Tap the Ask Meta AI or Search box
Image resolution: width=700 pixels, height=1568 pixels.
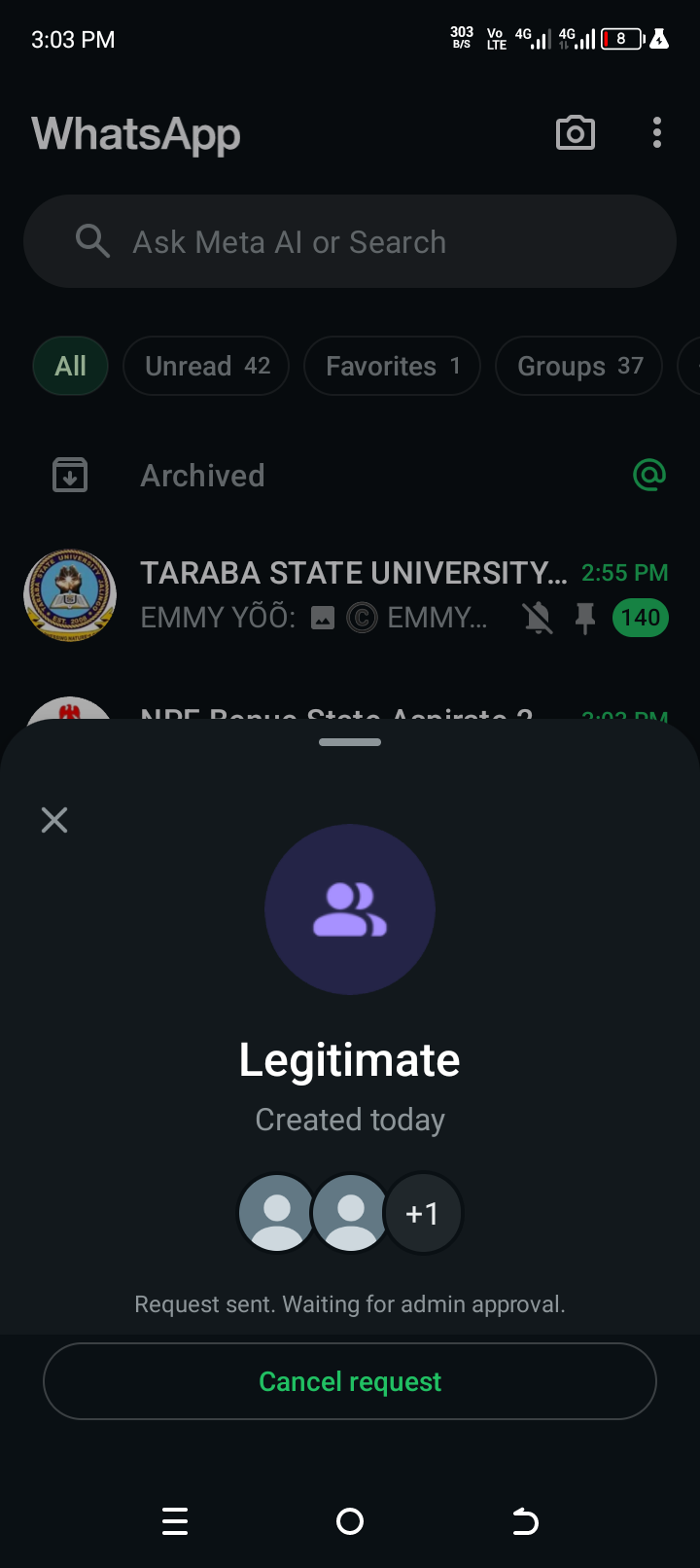pos(350,241)
